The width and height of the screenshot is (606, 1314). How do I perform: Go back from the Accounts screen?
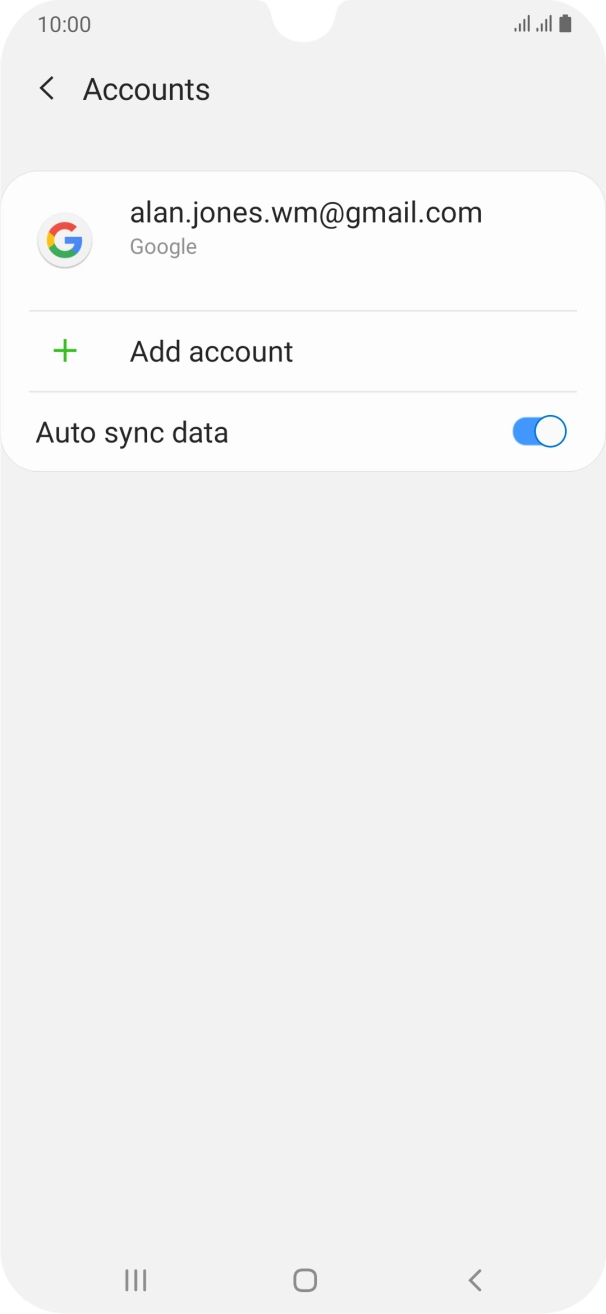(x=46, y=89)
